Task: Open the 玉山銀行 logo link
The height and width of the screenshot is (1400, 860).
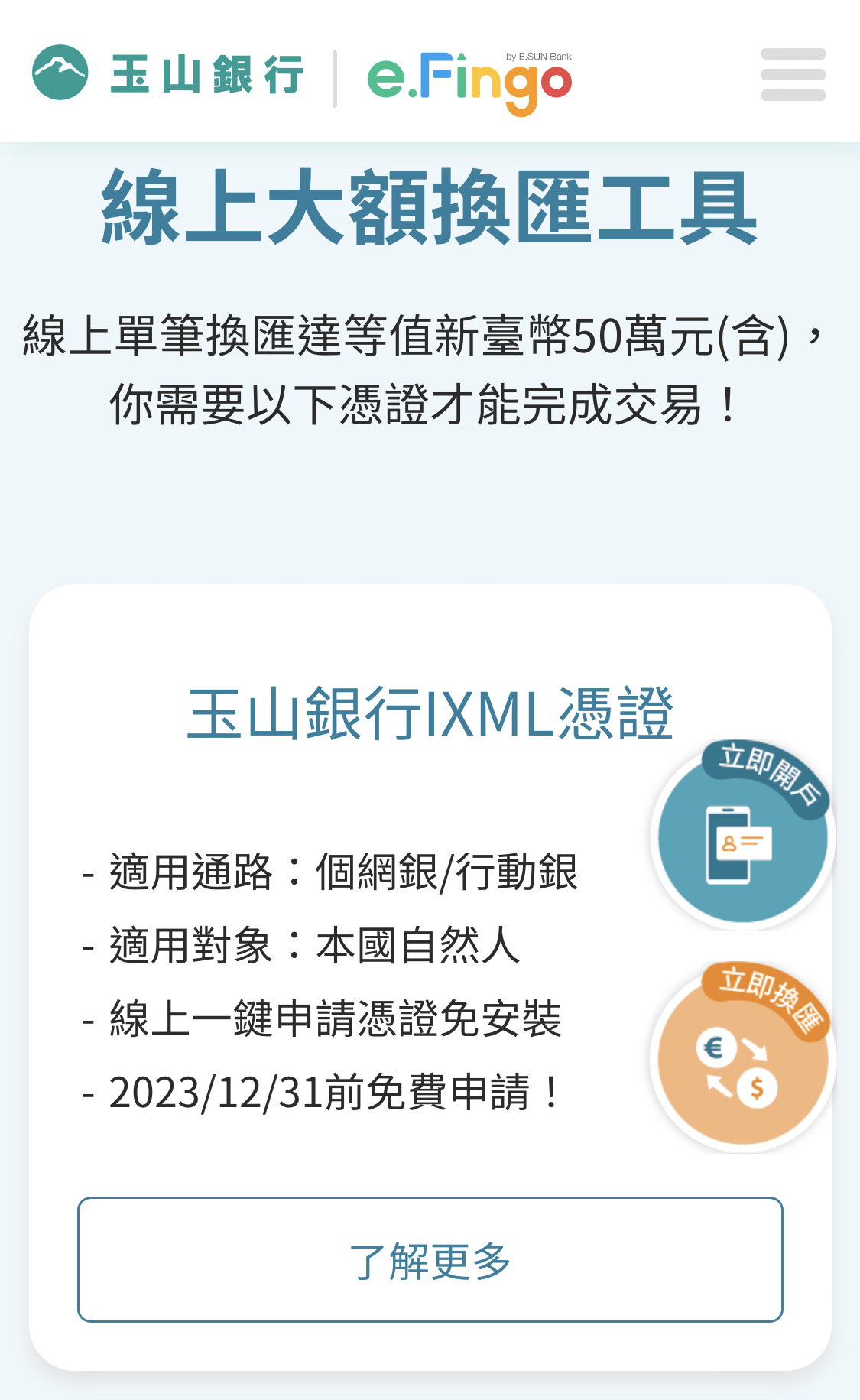Action: (167, 73)
